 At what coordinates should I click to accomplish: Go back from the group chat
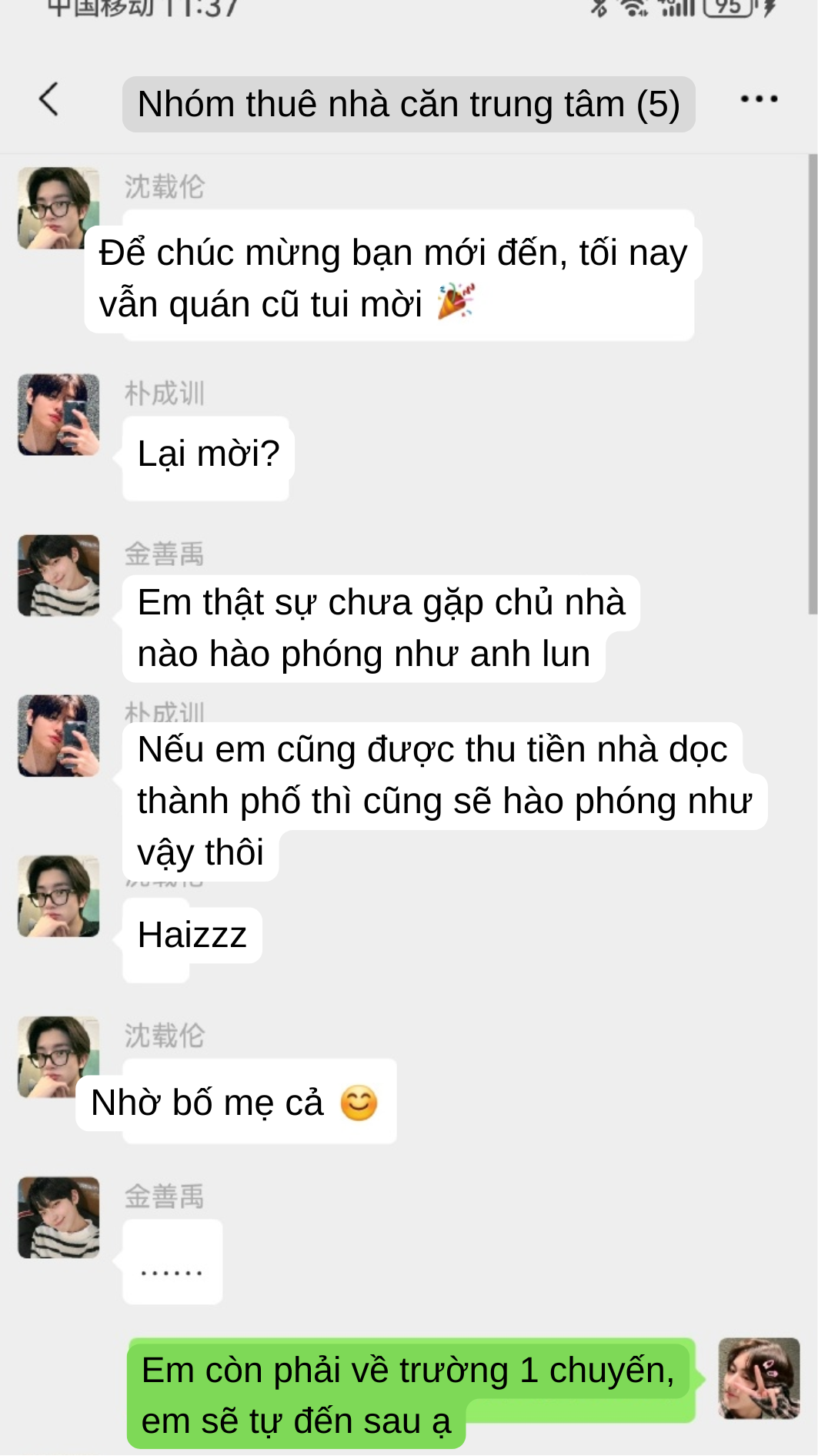click(48, 99)
